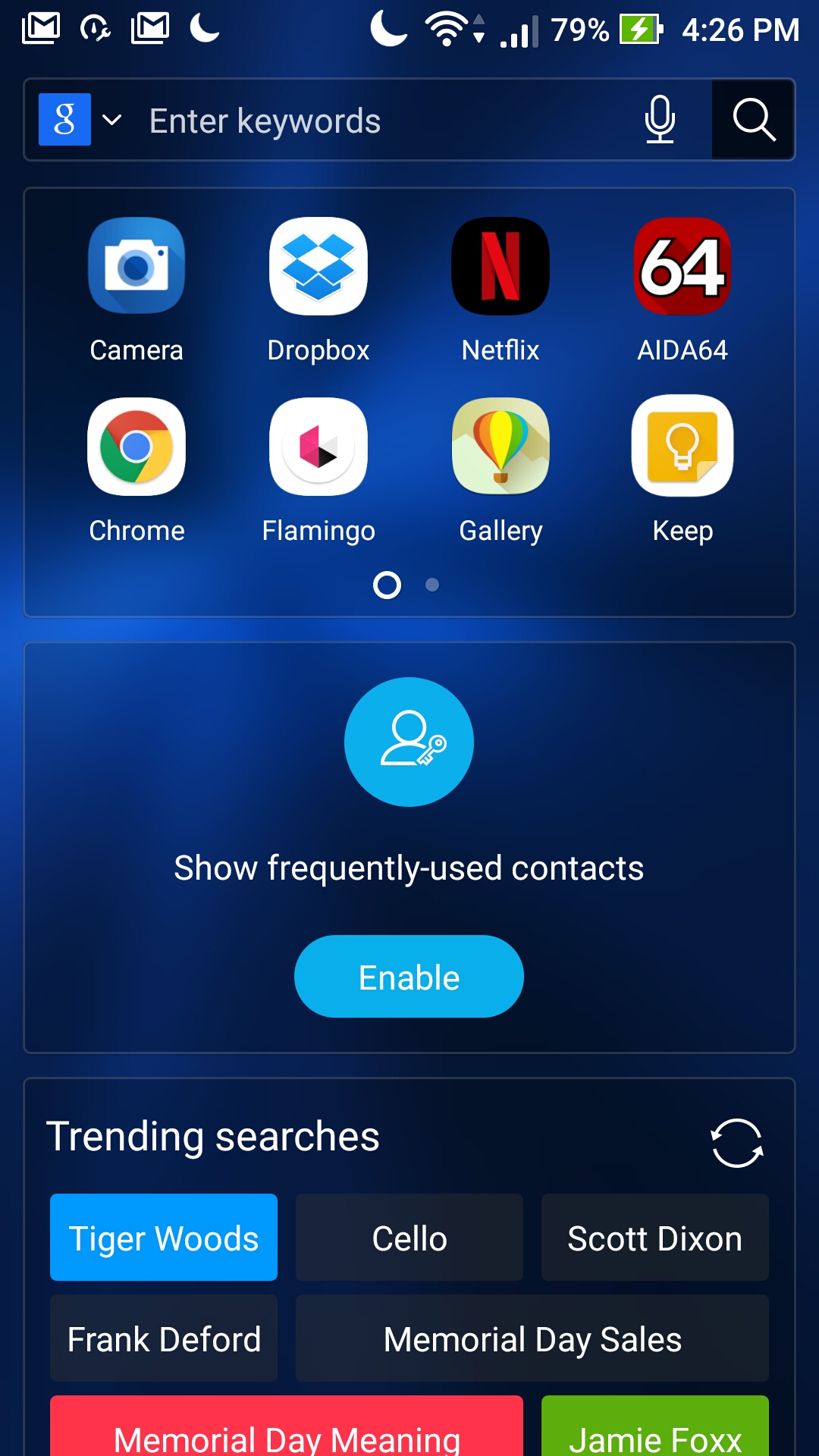Tap the Frank Deford chip
Screen dimensions: 819x1456
click(x=164, y=1338)
